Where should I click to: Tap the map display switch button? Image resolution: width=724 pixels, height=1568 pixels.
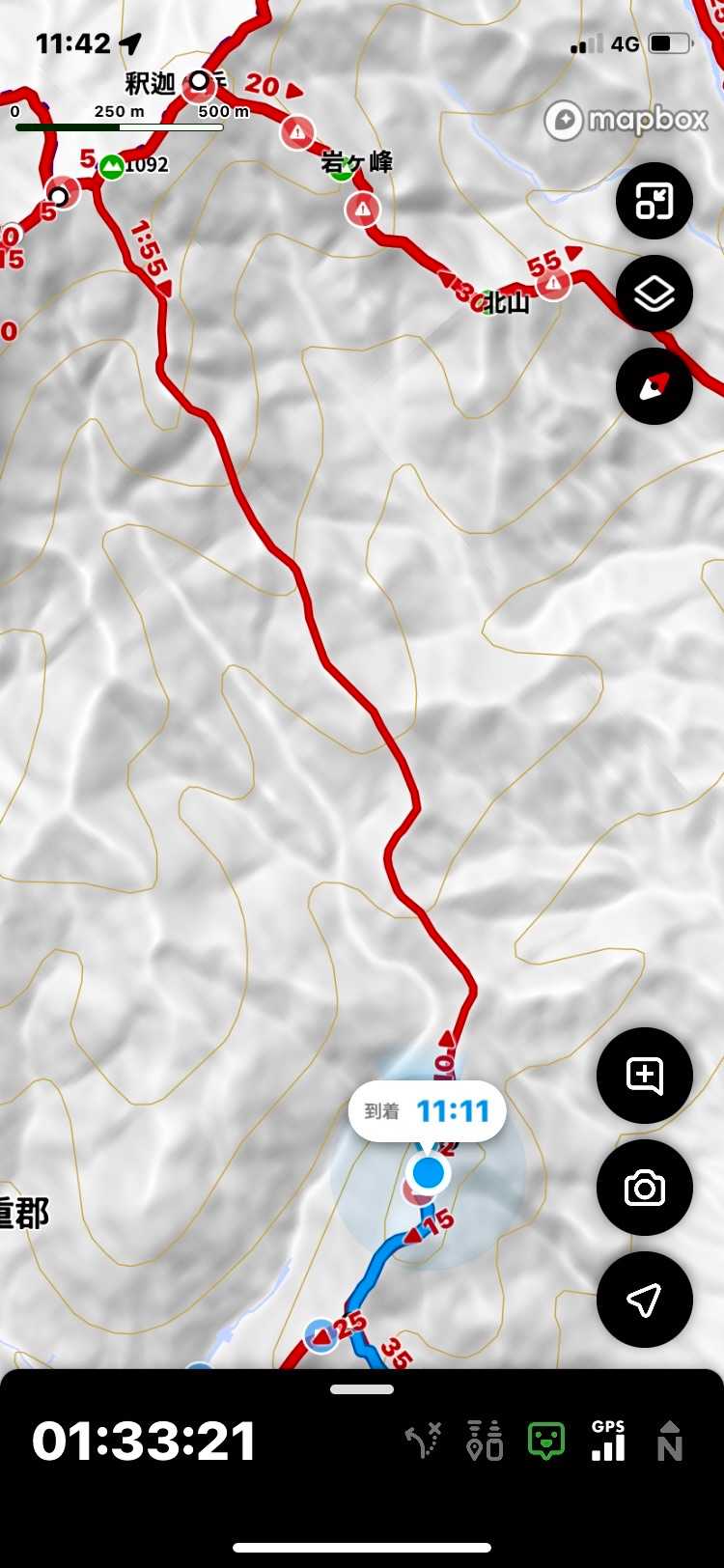[654, 202]
